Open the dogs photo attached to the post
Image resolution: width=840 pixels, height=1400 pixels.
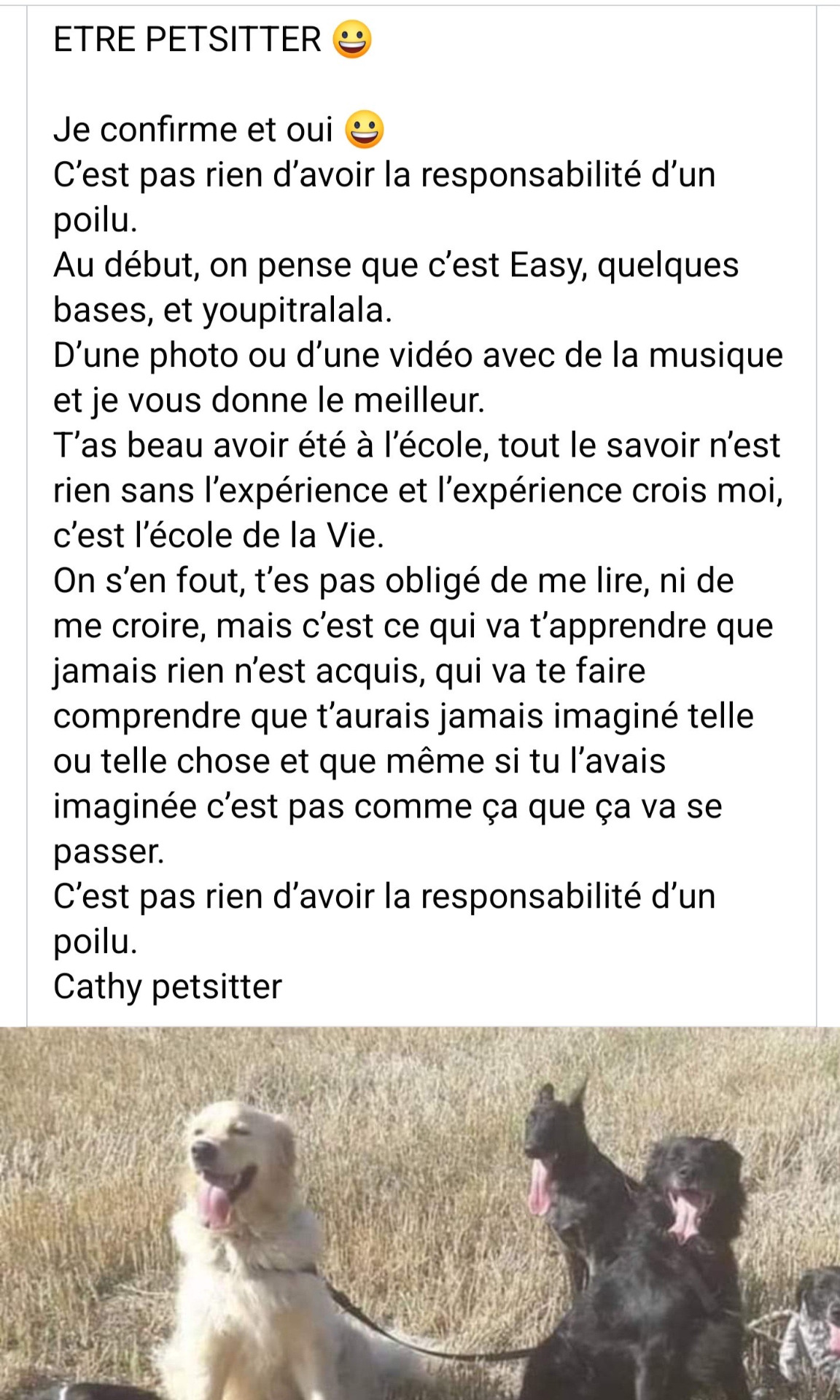coord(420,1213)
